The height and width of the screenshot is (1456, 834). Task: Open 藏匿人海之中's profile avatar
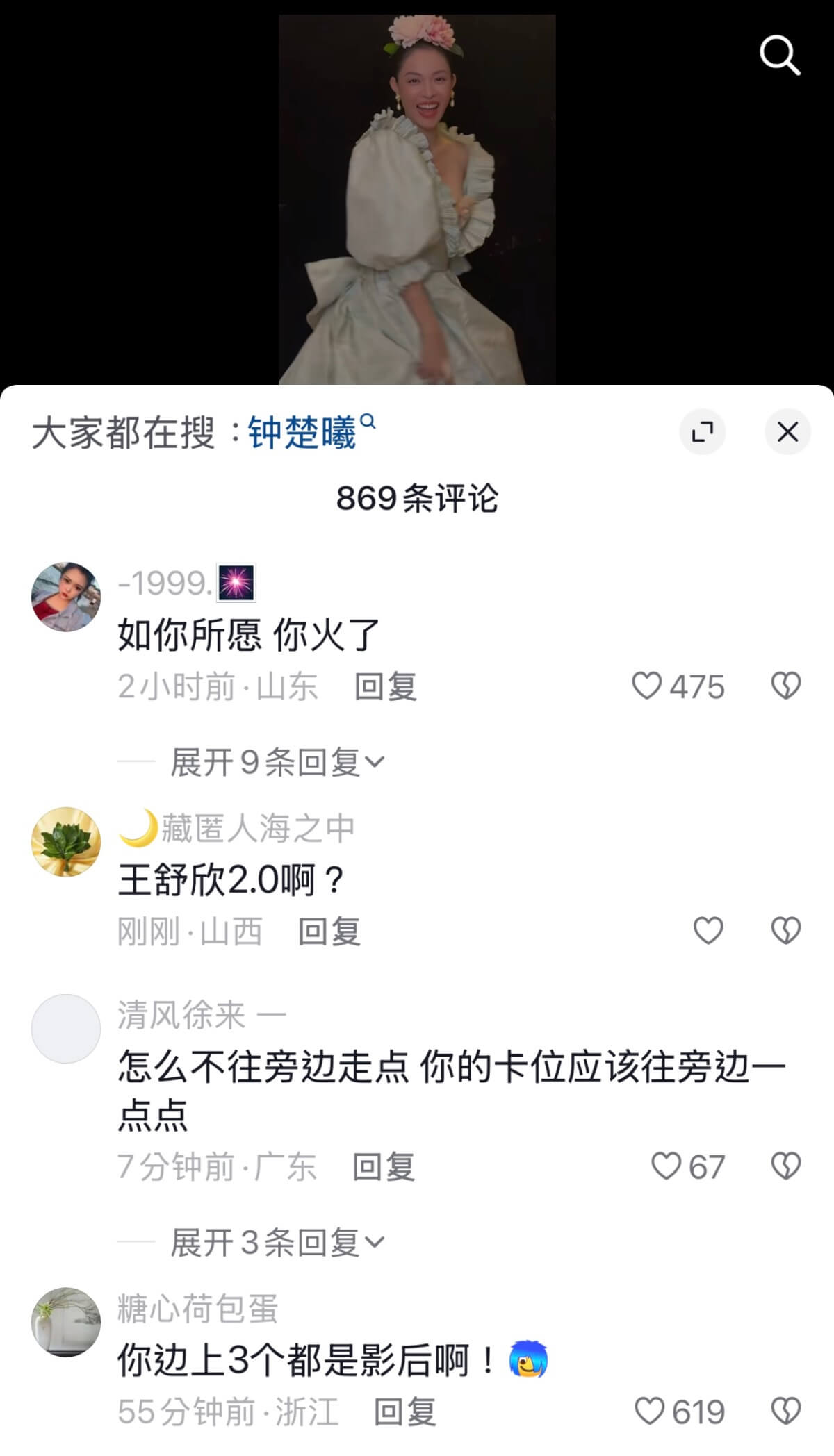click(x=66, y=841)
